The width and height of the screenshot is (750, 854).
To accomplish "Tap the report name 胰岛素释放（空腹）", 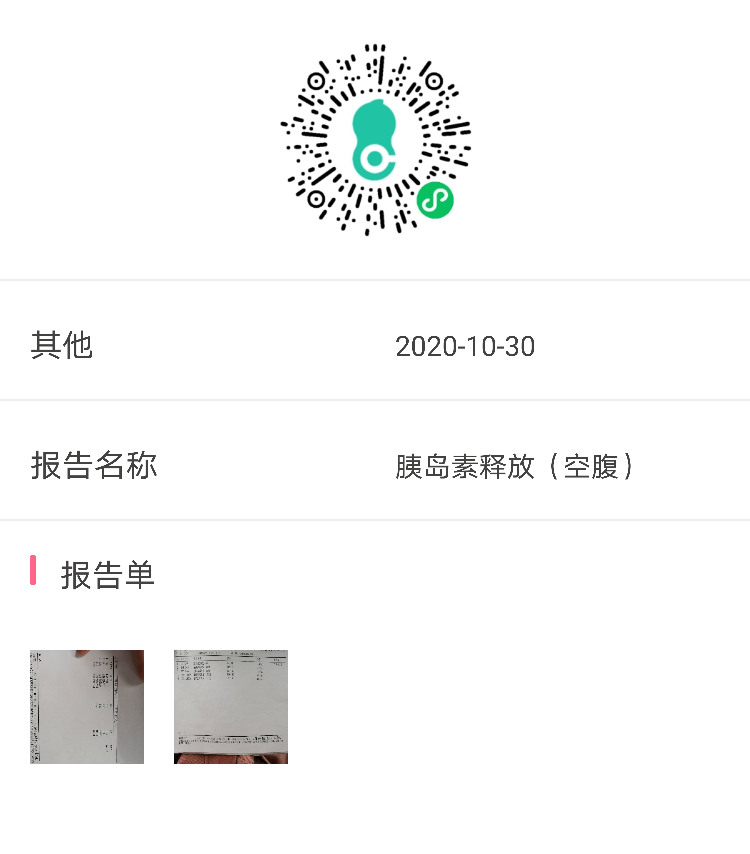I will point(516,466).
